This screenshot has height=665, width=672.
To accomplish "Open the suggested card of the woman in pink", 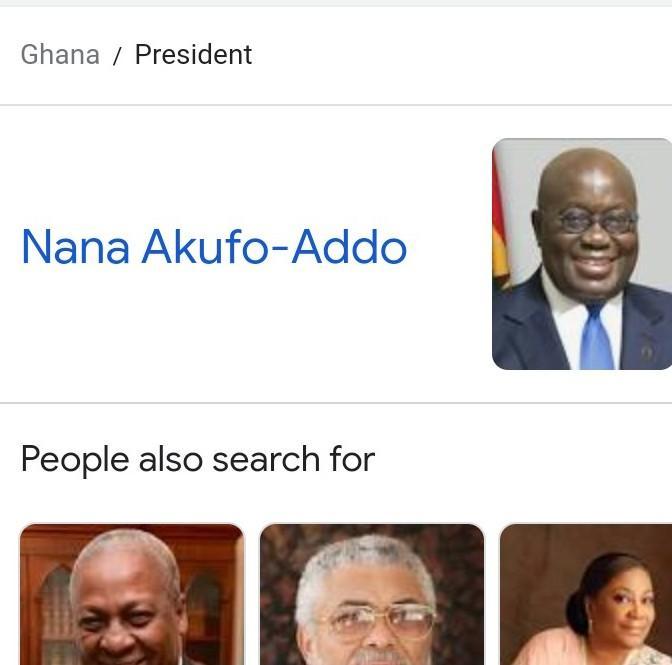I will point(587,594).
